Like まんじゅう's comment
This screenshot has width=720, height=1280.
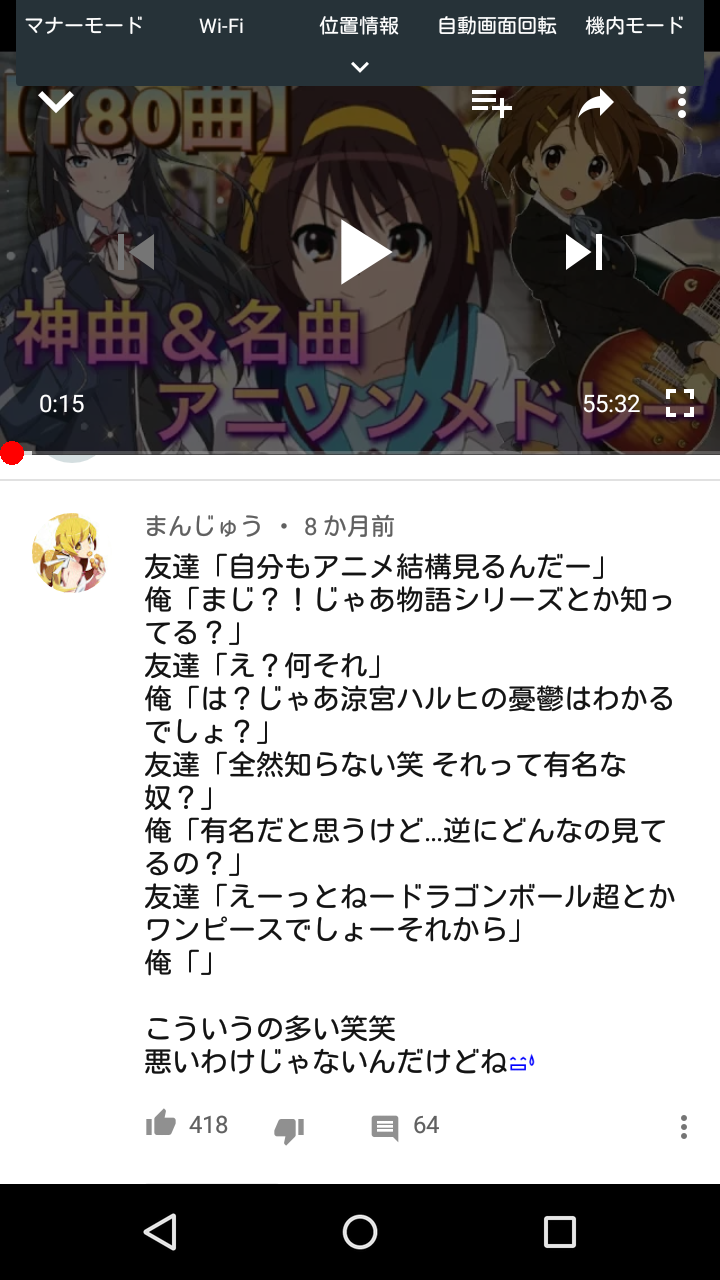[x=161, y=1125]
